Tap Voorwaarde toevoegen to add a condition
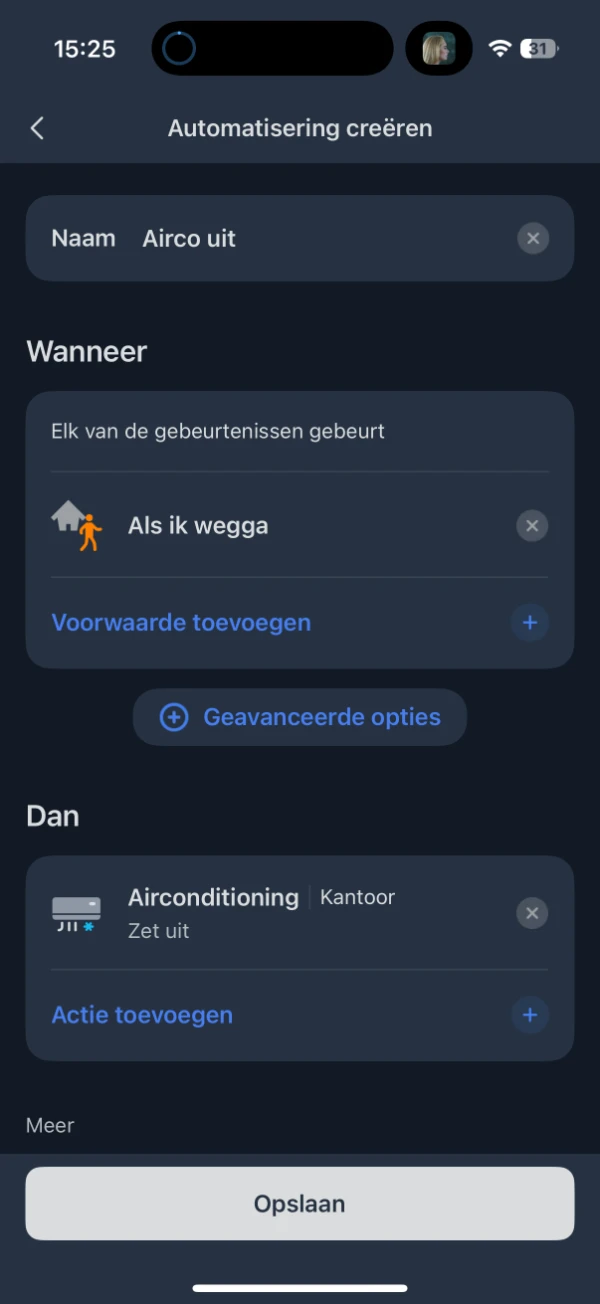This screenshot has height=1304, width=600. pyautogui.click(x=181, y=622)
